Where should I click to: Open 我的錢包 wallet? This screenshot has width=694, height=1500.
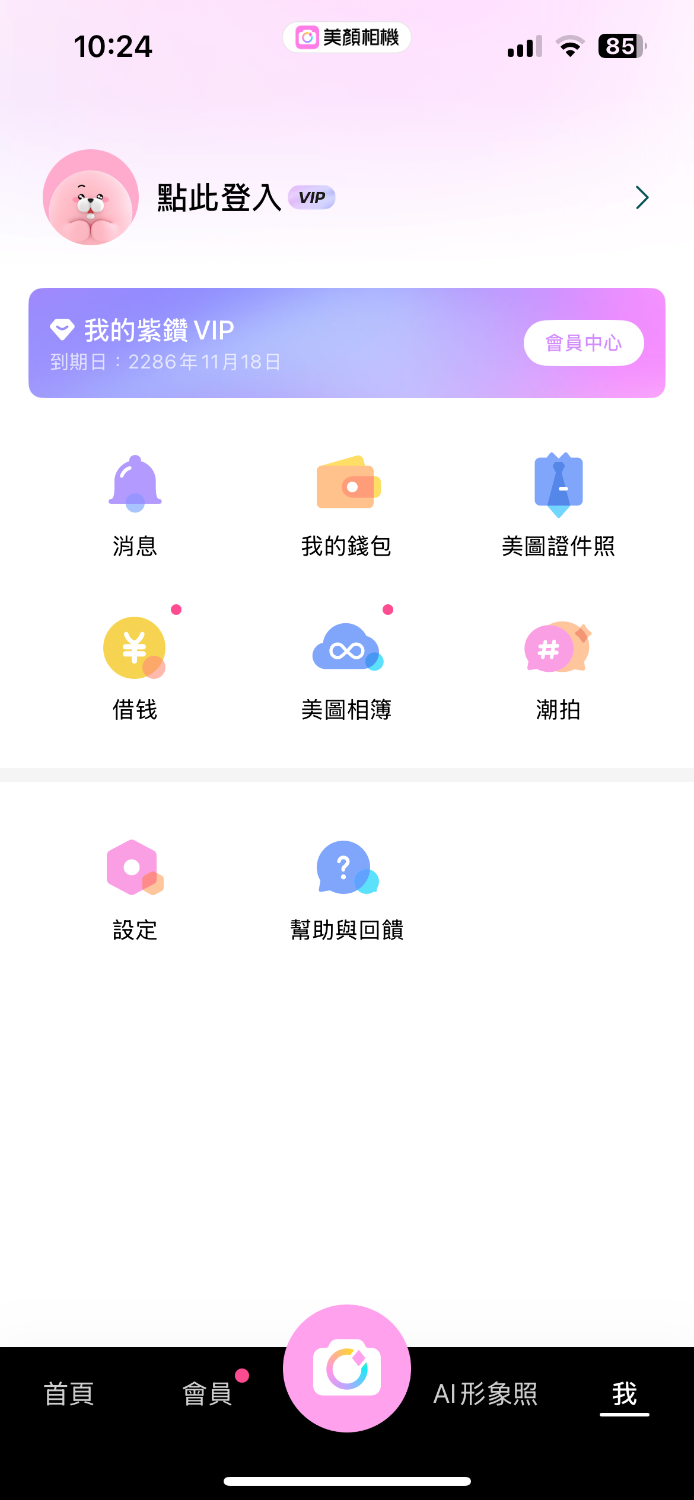coord(346,505)
